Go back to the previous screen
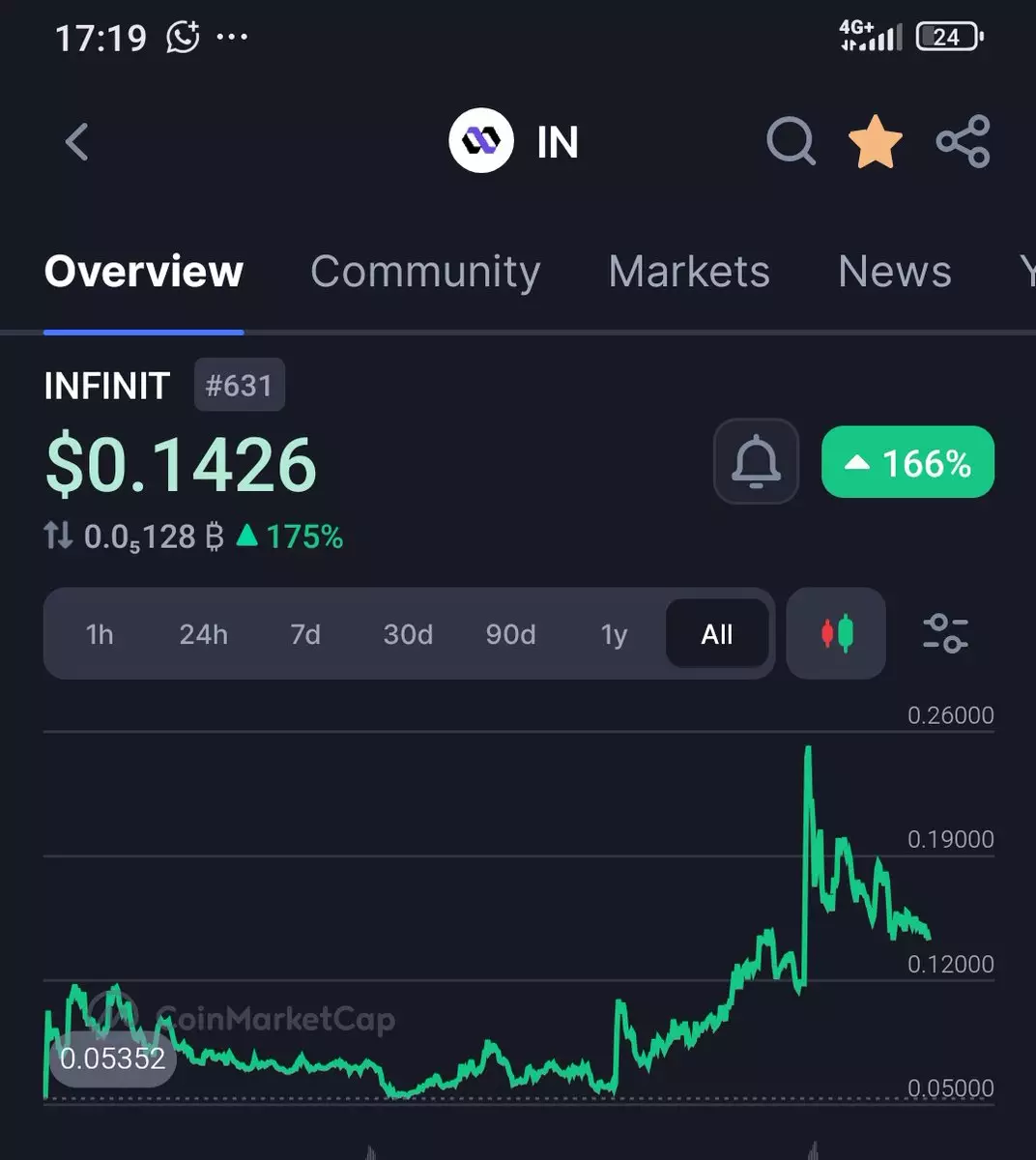Screen dimensions: 1036x1160 tap(77, 142)
